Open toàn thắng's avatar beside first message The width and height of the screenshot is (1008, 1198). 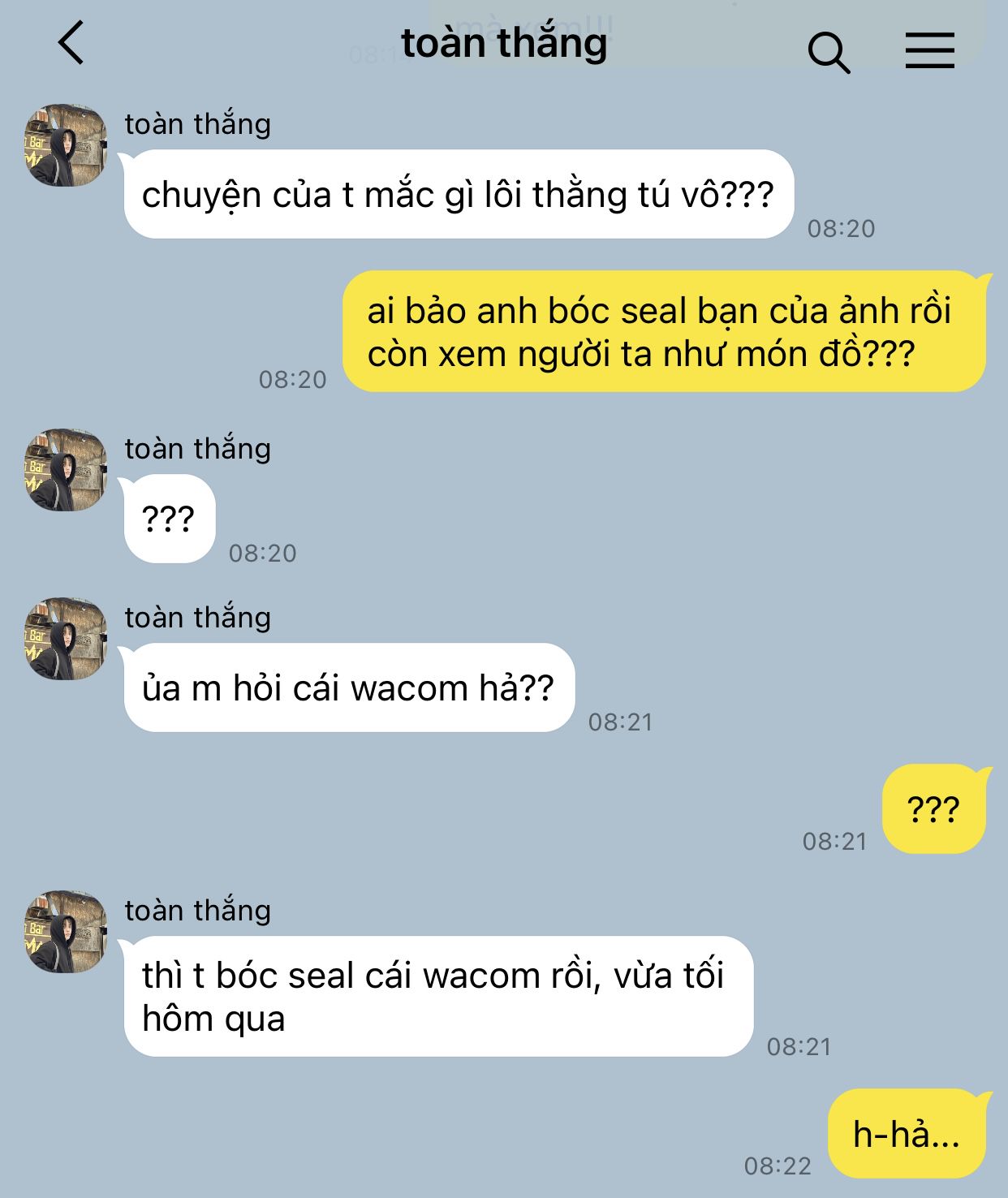pyautogui.click(x=66, y=145)
